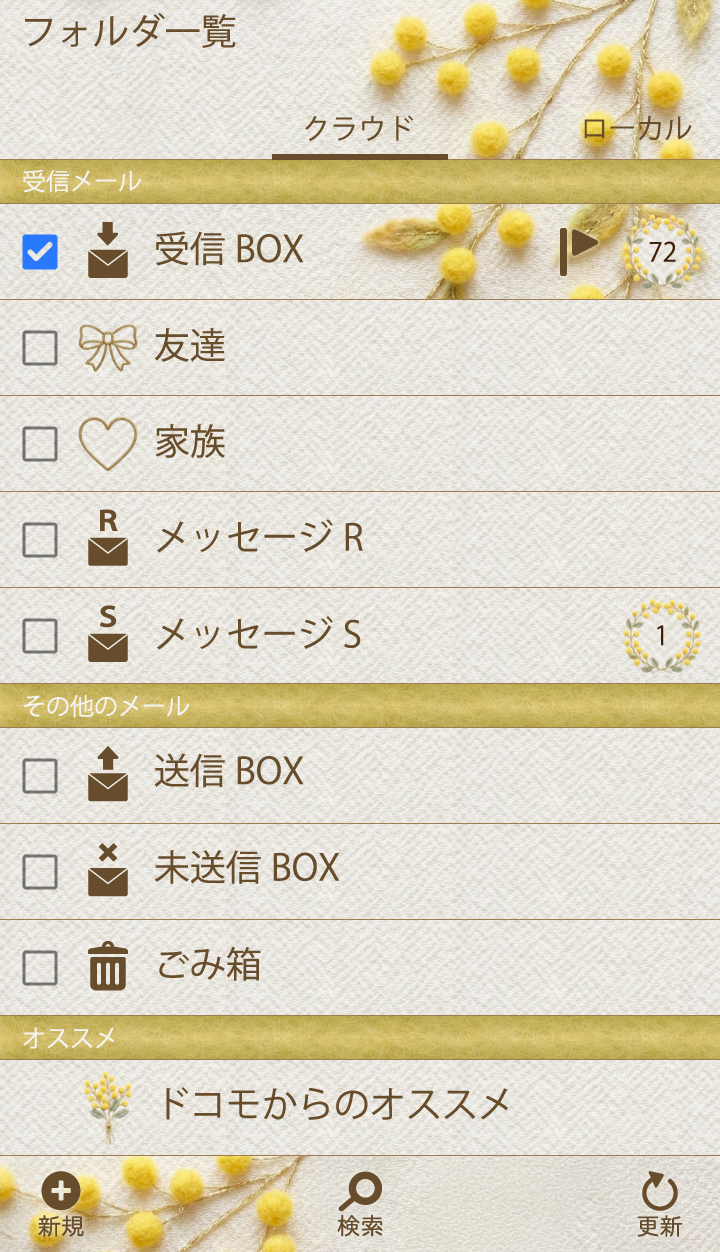Create a new mail with 新規
The image size is (720, 1252).
click(x=60, y=1204)
